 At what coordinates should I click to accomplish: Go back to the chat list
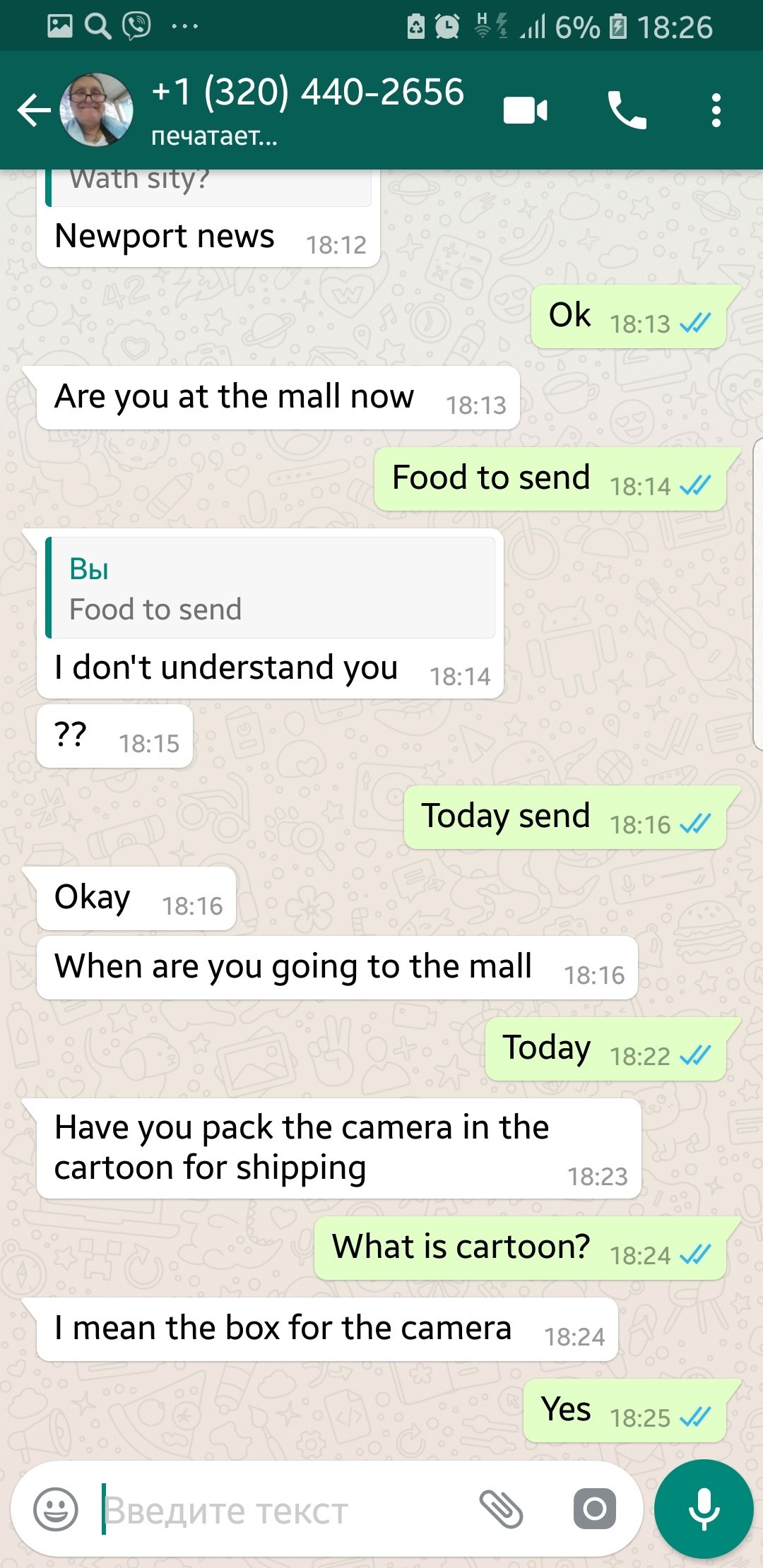(x=33, y=111)
